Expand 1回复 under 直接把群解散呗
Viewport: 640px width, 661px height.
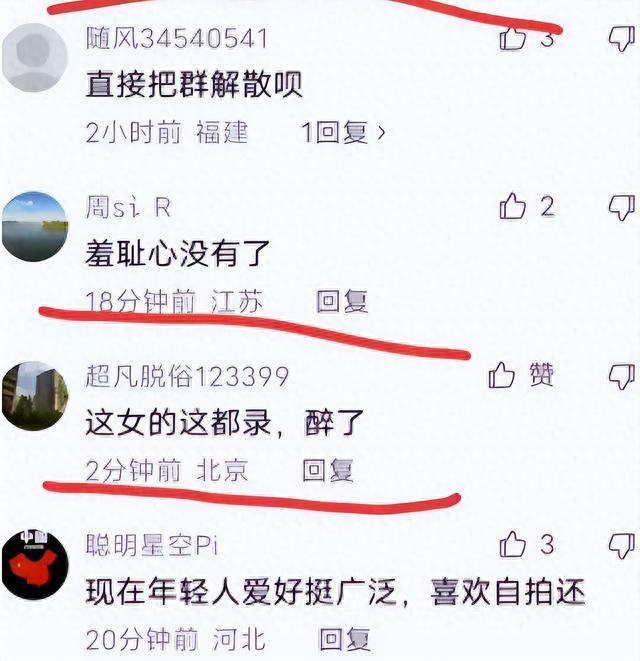[x=343, y=133]
